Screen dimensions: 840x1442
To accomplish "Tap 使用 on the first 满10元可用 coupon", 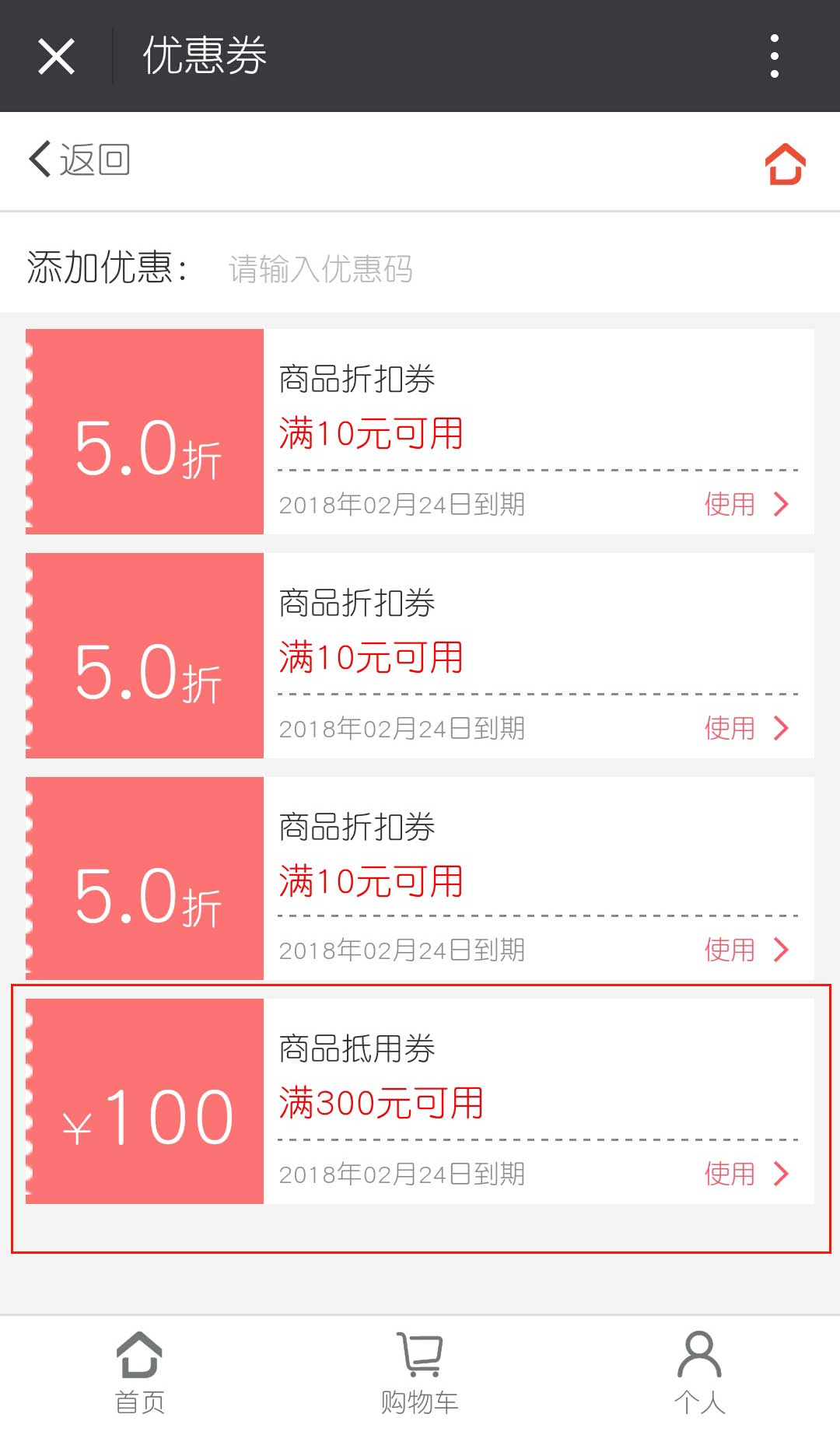I will point(728,504).
